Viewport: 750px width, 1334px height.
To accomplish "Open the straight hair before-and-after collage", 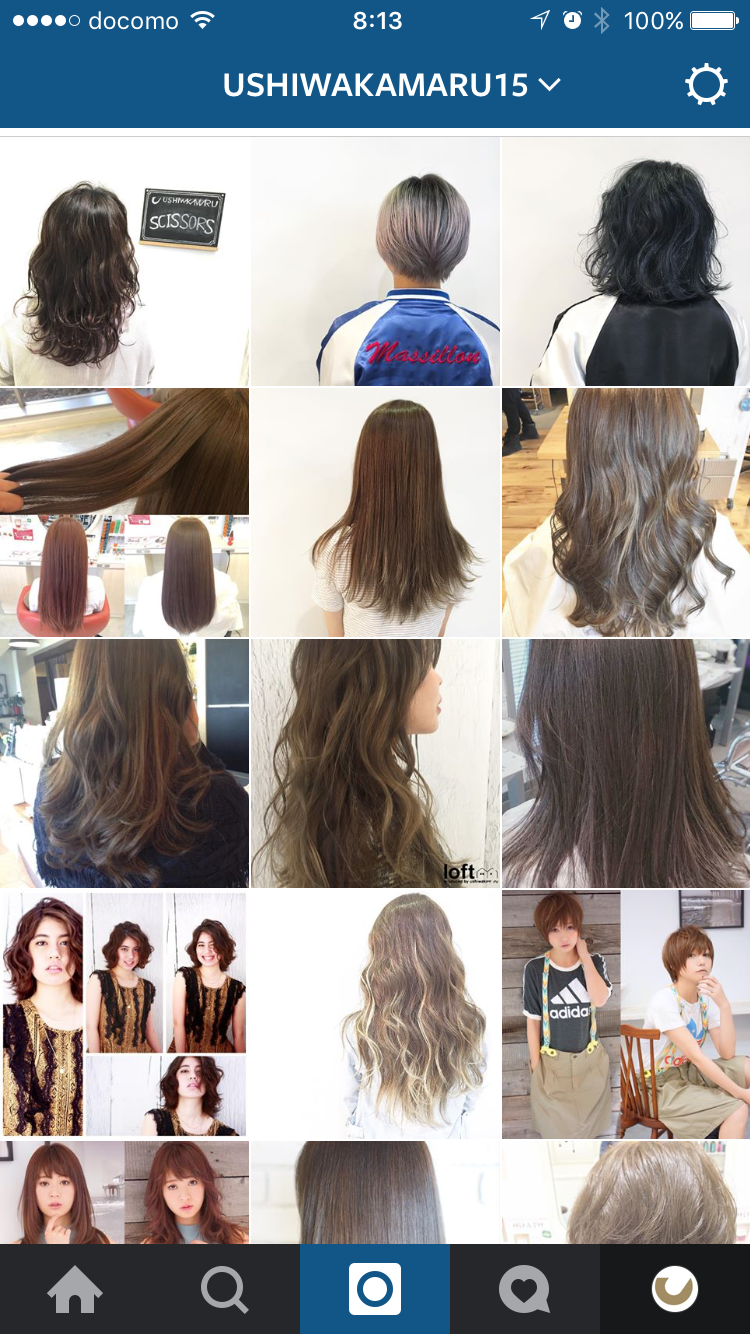I will (124, 512).
